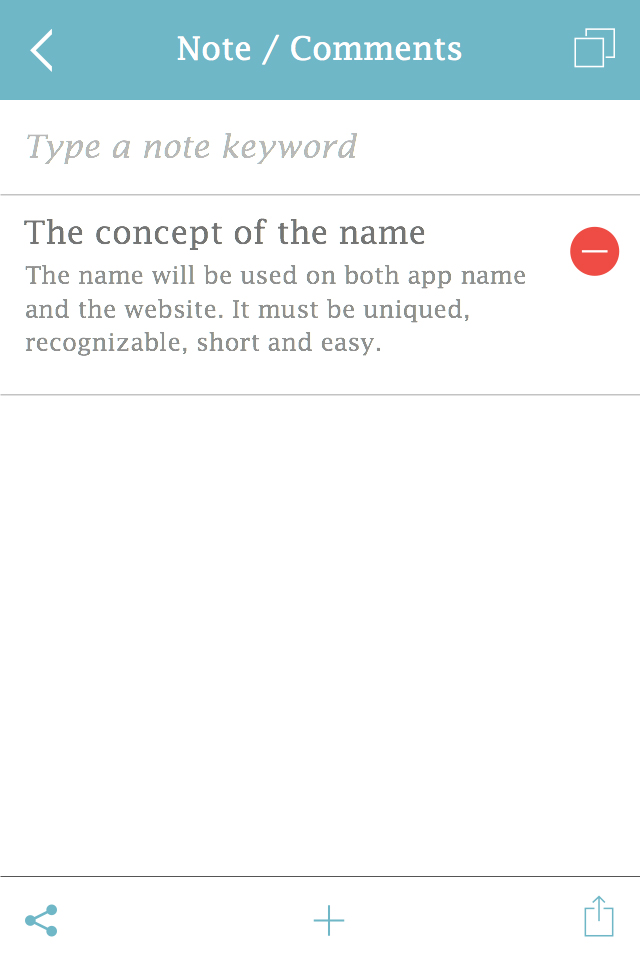Screen dimensions: 640x960
Task: Go back using the top-left arrow
Action: (41, 50)
